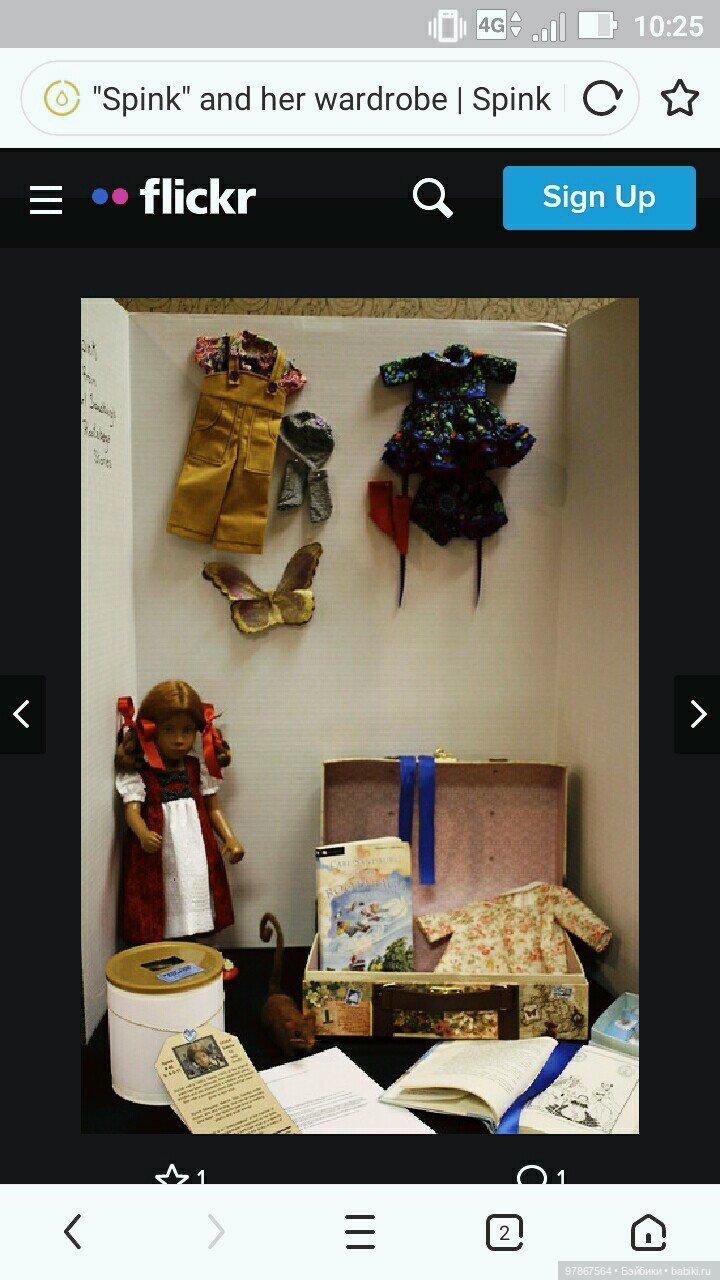Fave the photo with the star
The image size is (720, 1280).
[x=172, y=1176]
